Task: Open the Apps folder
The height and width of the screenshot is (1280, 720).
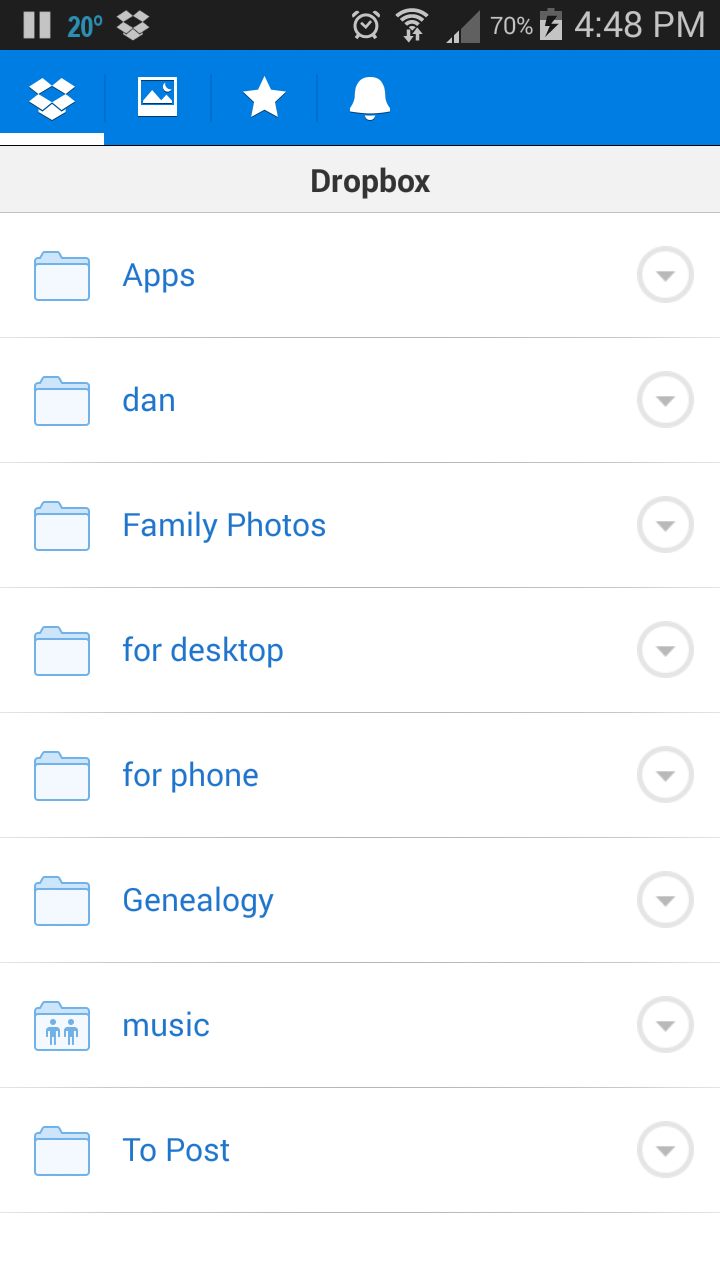Action: 159,275
